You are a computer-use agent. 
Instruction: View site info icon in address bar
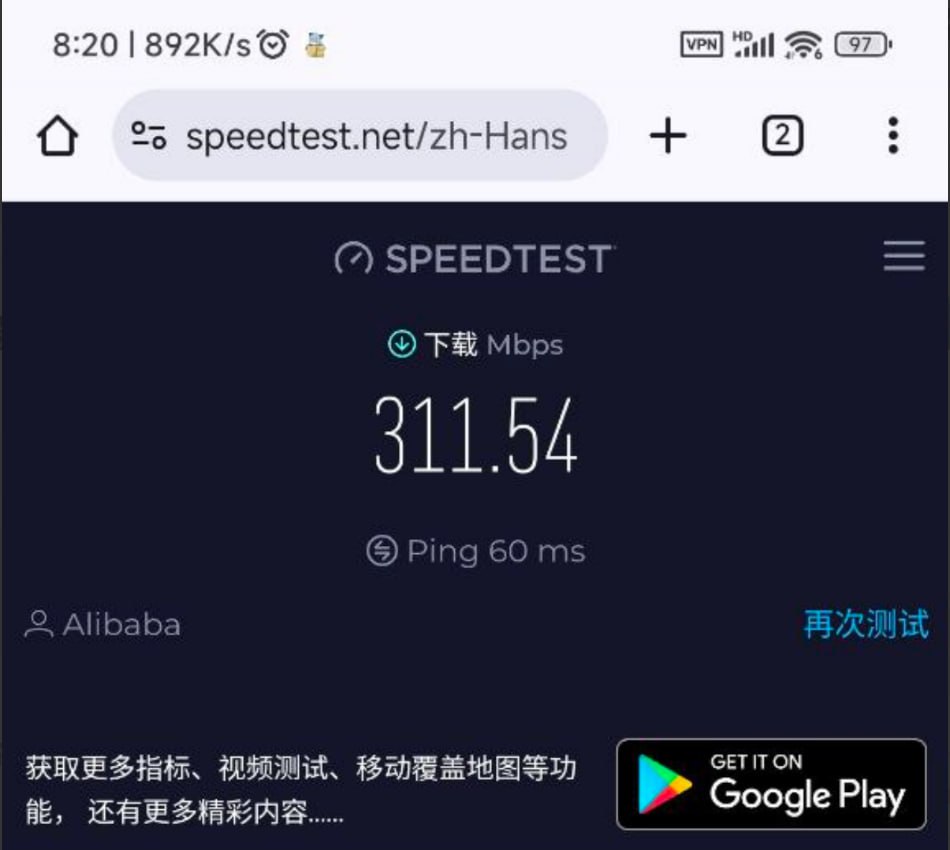[149, 136]
